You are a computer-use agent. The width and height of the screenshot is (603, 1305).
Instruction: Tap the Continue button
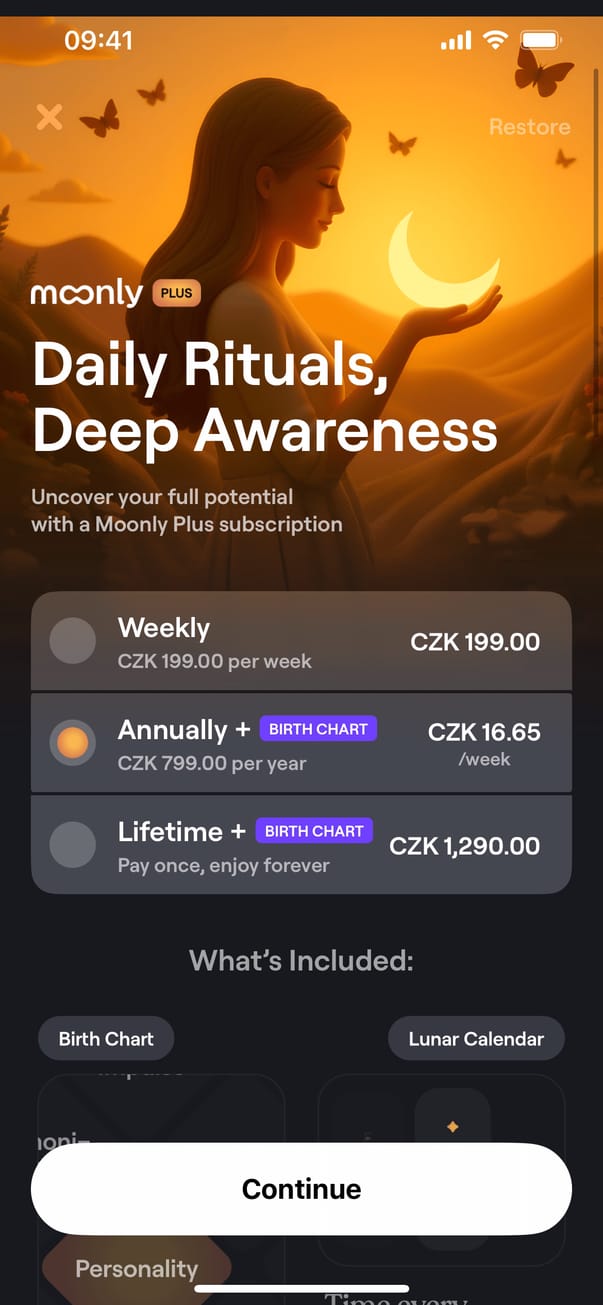click(301, 1189)
